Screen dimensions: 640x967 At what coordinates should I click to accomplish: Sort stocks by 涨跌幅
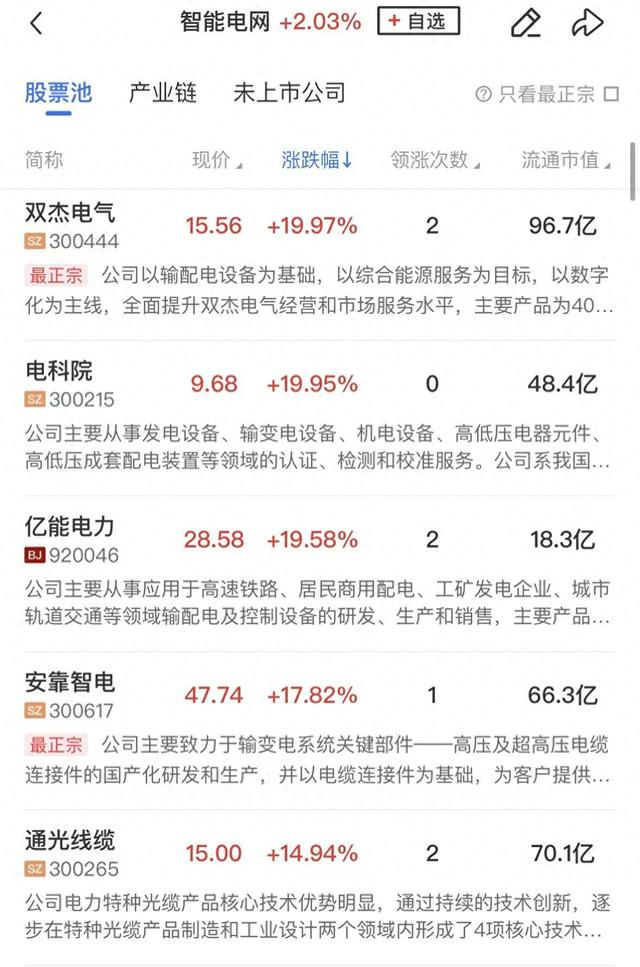(x=316, y=160)
